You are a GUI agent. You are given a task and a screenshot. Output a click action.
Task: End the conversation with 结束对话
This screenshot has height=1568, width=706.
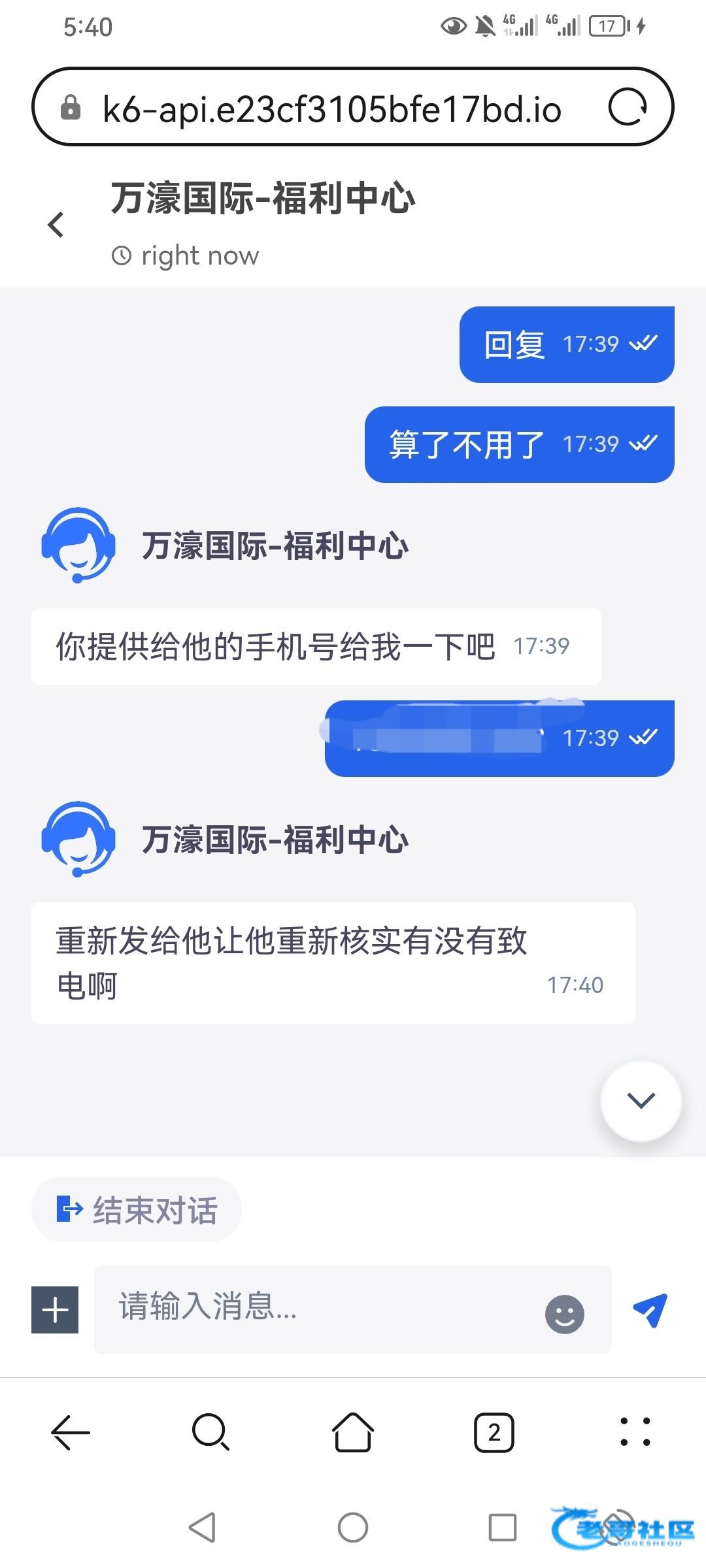pyautogui.click(x=137, y=1209)
